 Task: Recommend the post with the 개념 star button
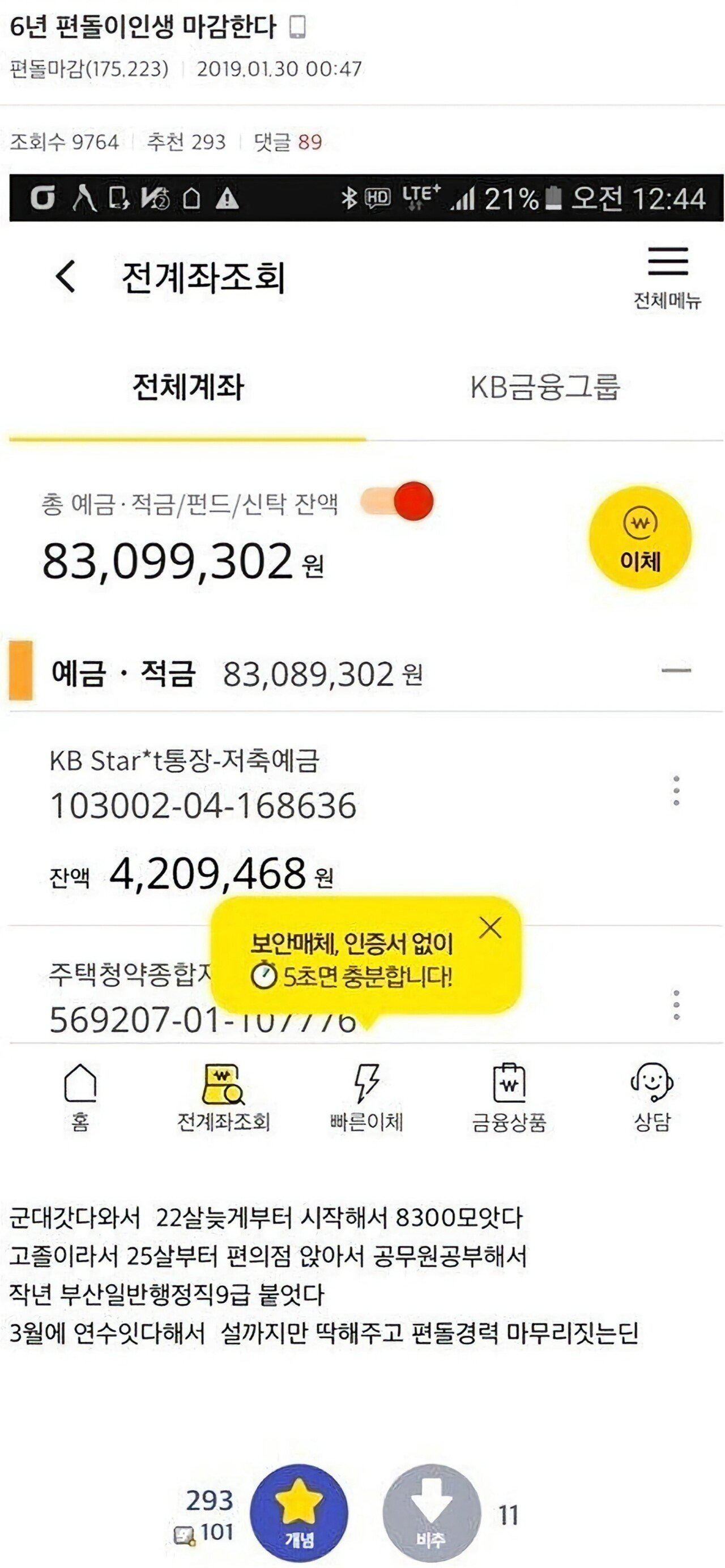pyautogui.click(x=299, y=1514)
